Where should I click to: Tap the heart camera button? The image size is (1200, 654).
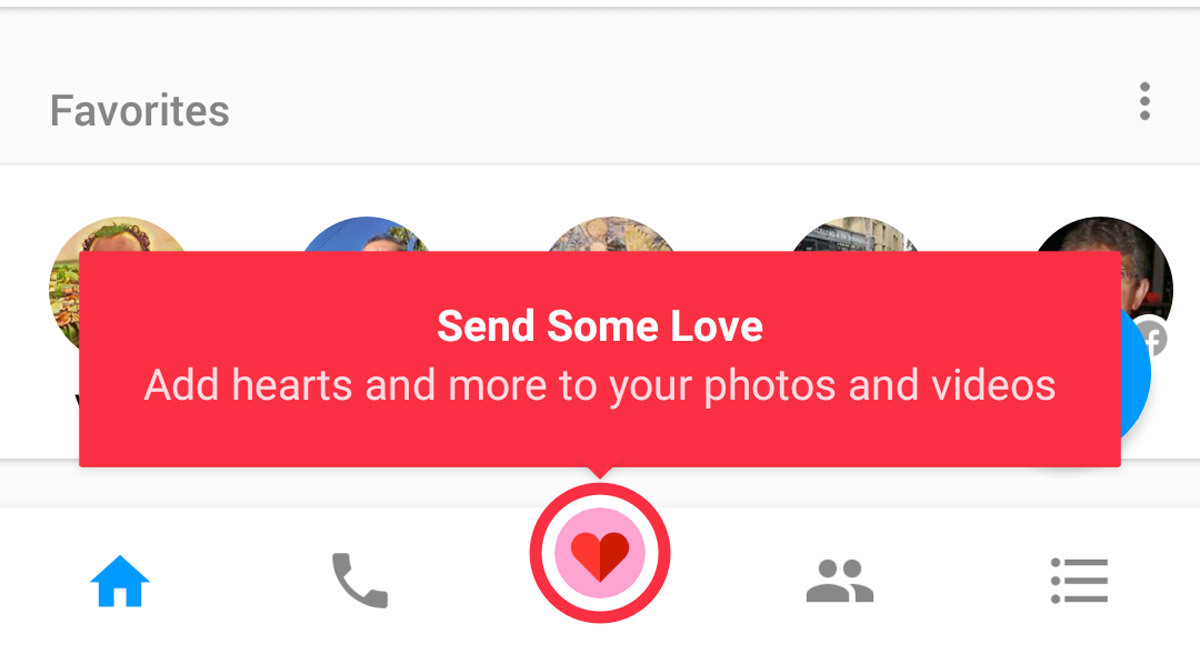coord(600,552)
